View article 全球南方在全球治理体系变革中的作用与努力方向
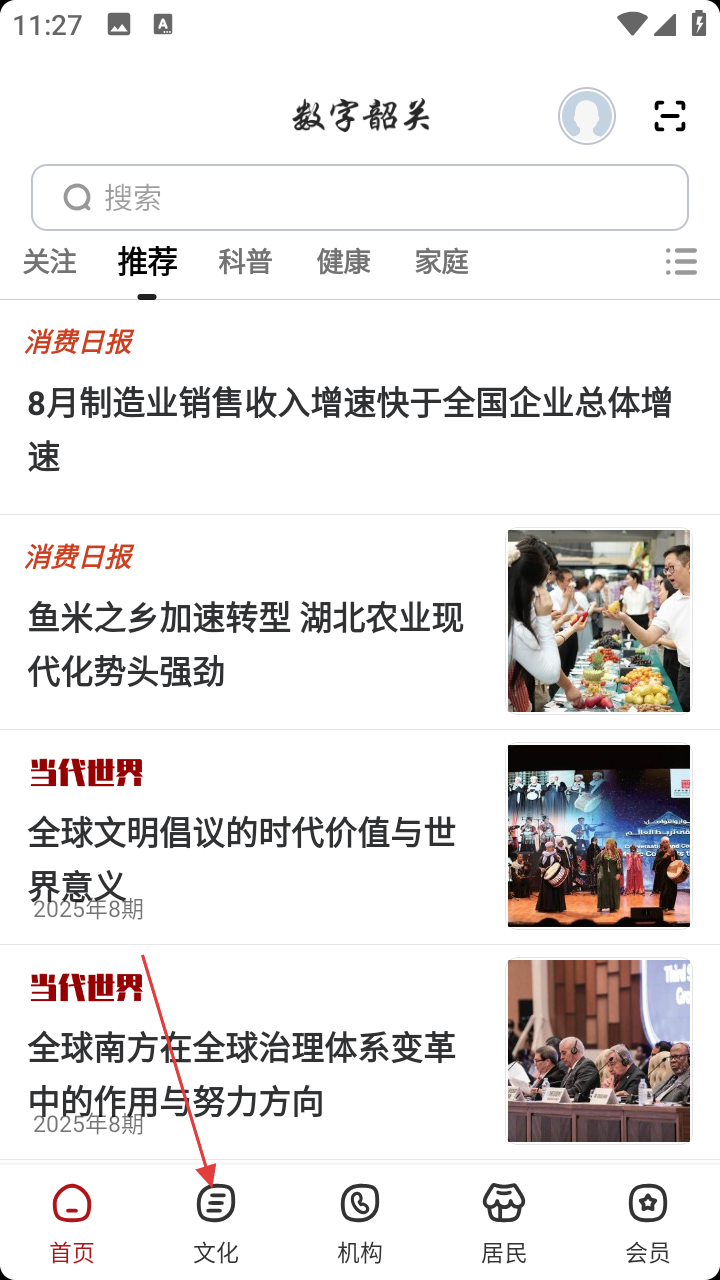 pos(242,1074)
